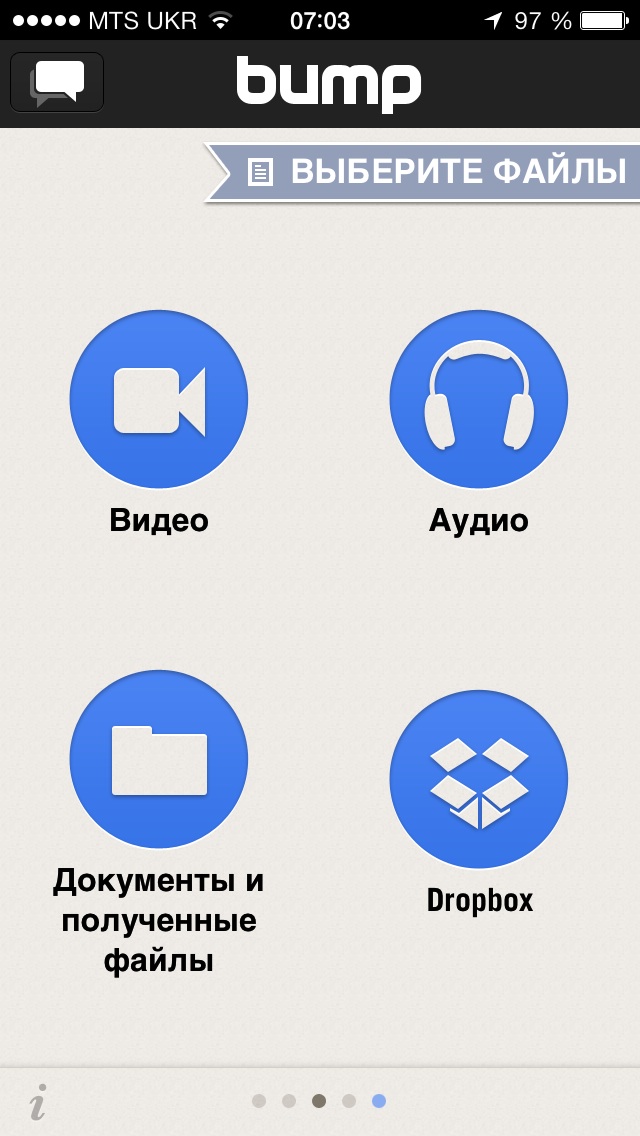Open Документы и полученные файлы folder
Viewport: 640px width, 1136px height.
tap(159, 759)
